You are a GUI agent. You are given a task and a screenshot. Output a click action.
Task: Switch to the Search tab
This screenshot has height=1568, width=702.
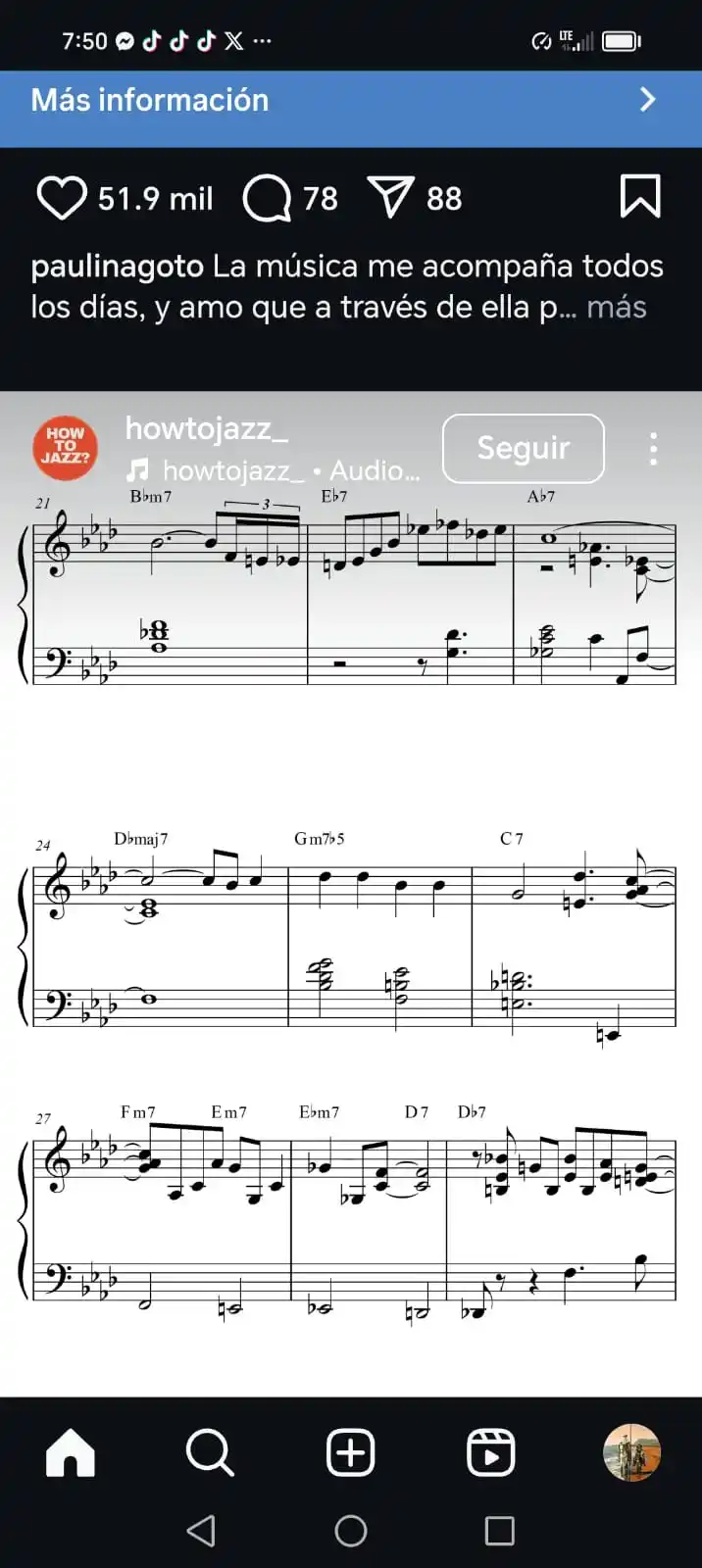[x=210, y=1451]
